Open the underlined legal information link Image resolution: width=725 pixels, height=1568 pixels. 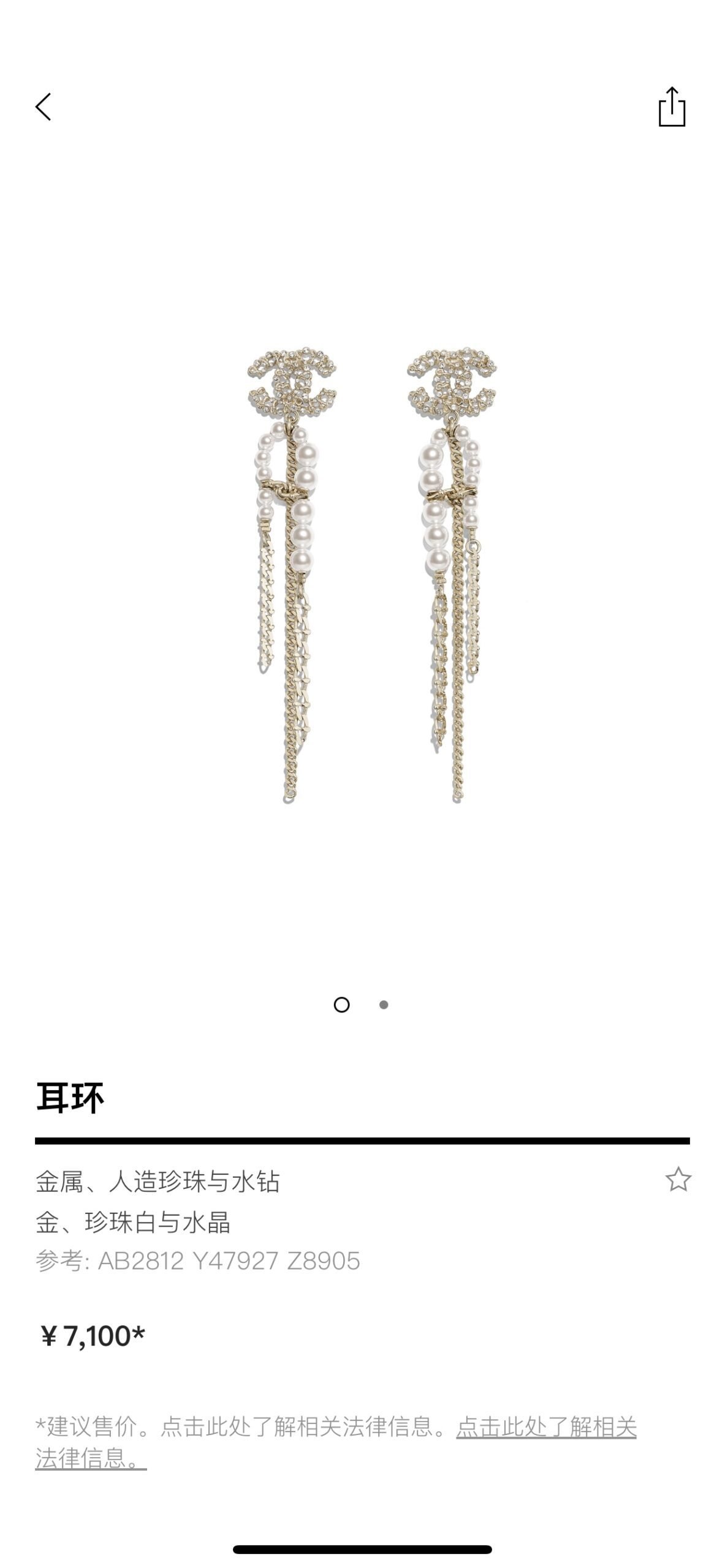[x=545, y=1427]
